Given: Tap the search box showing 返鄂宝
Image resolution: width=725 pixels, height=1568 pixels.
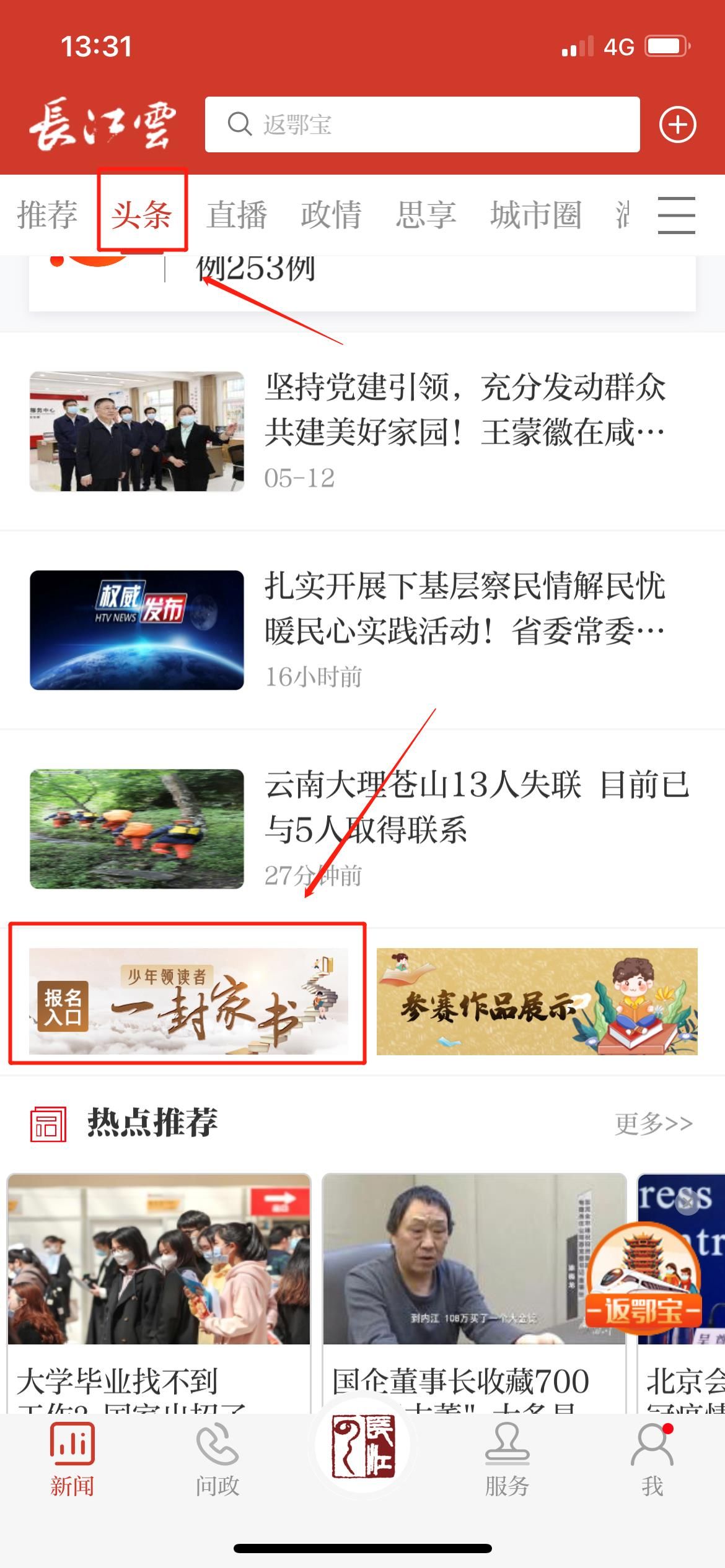Looking at the screenshot, I should [421, 124].
